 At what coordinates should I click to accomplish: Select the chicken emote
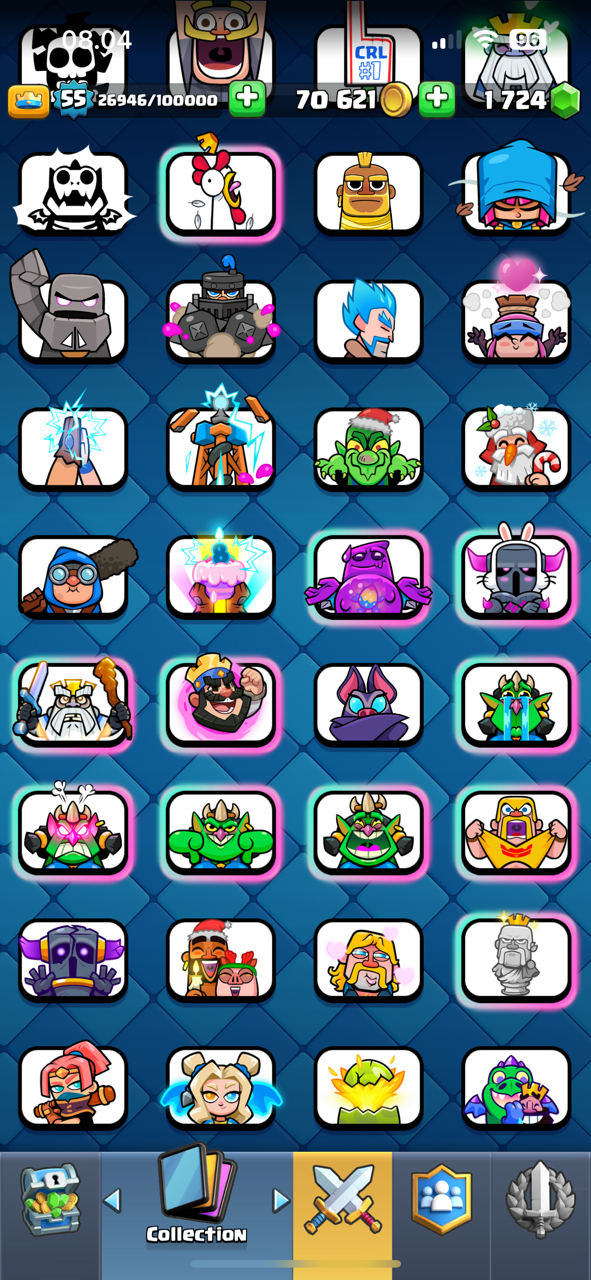(221, 192)
